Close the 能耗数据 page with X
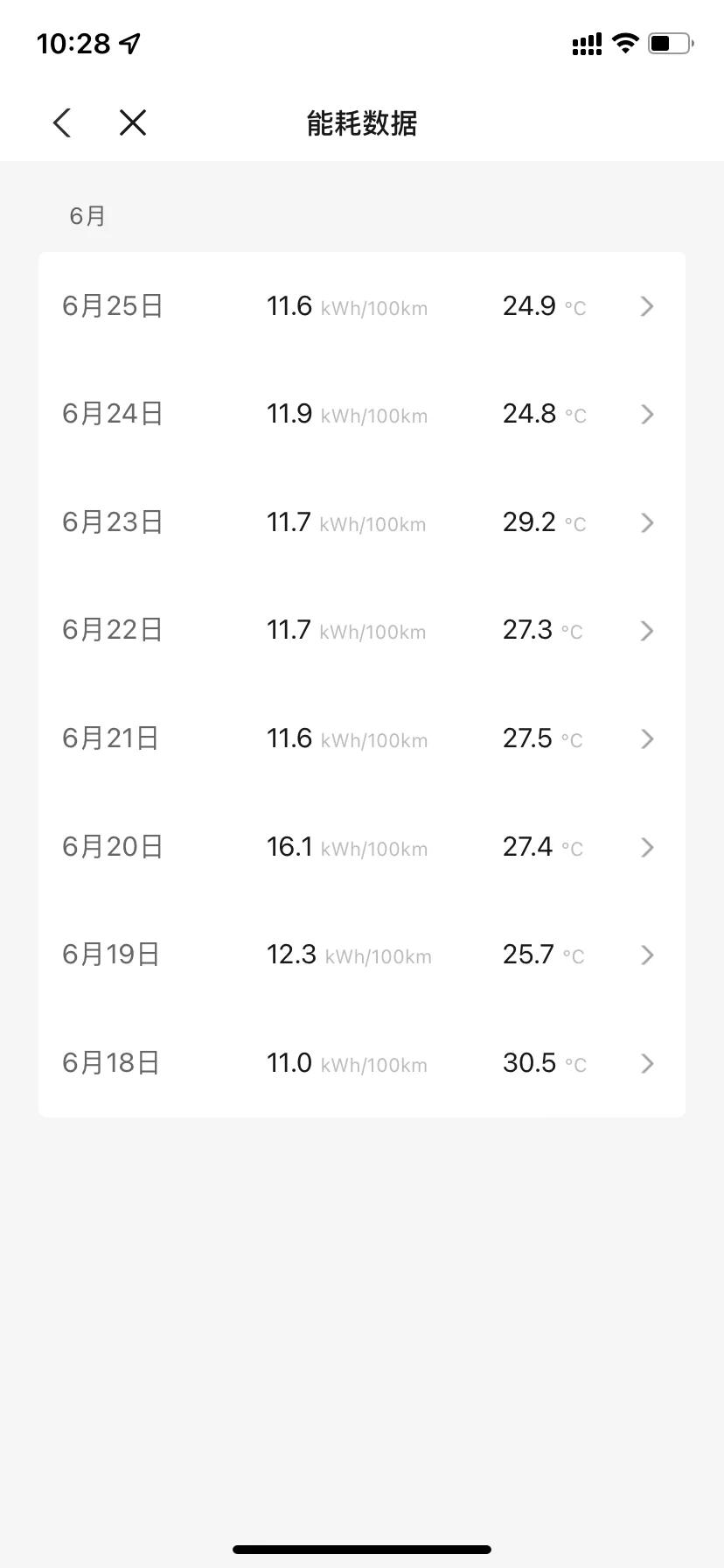Image resolution: width=724 pixels, height=1568 pixels. pyautogui.click(x=133, y=122)
